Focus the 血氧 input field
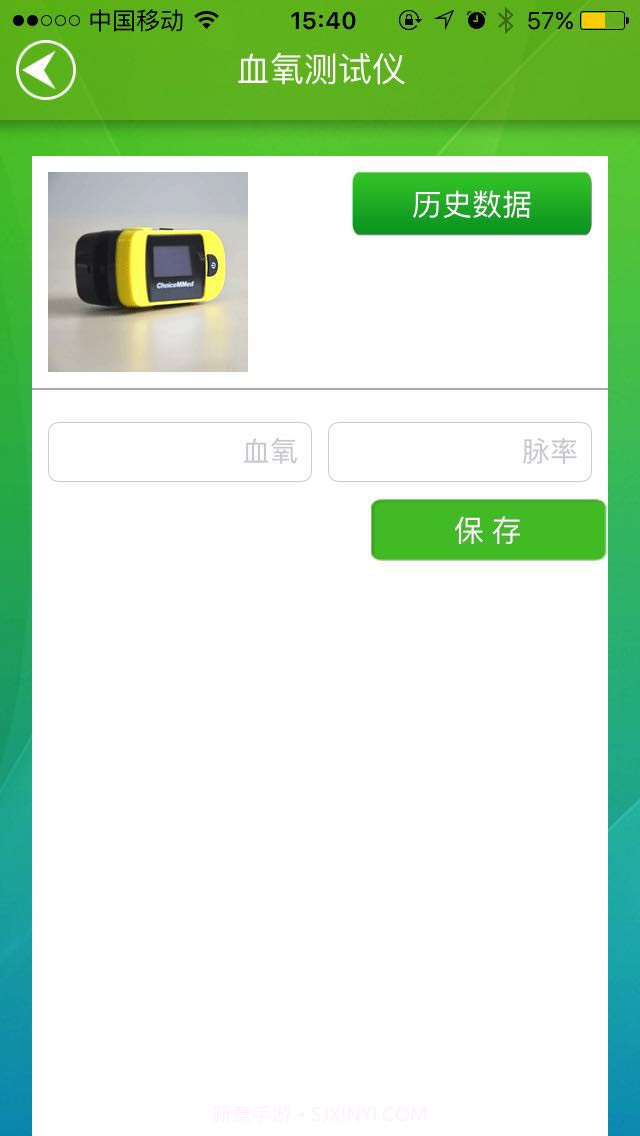The height and width of the screenshot is (1136, 640). (x=180, y=452)
